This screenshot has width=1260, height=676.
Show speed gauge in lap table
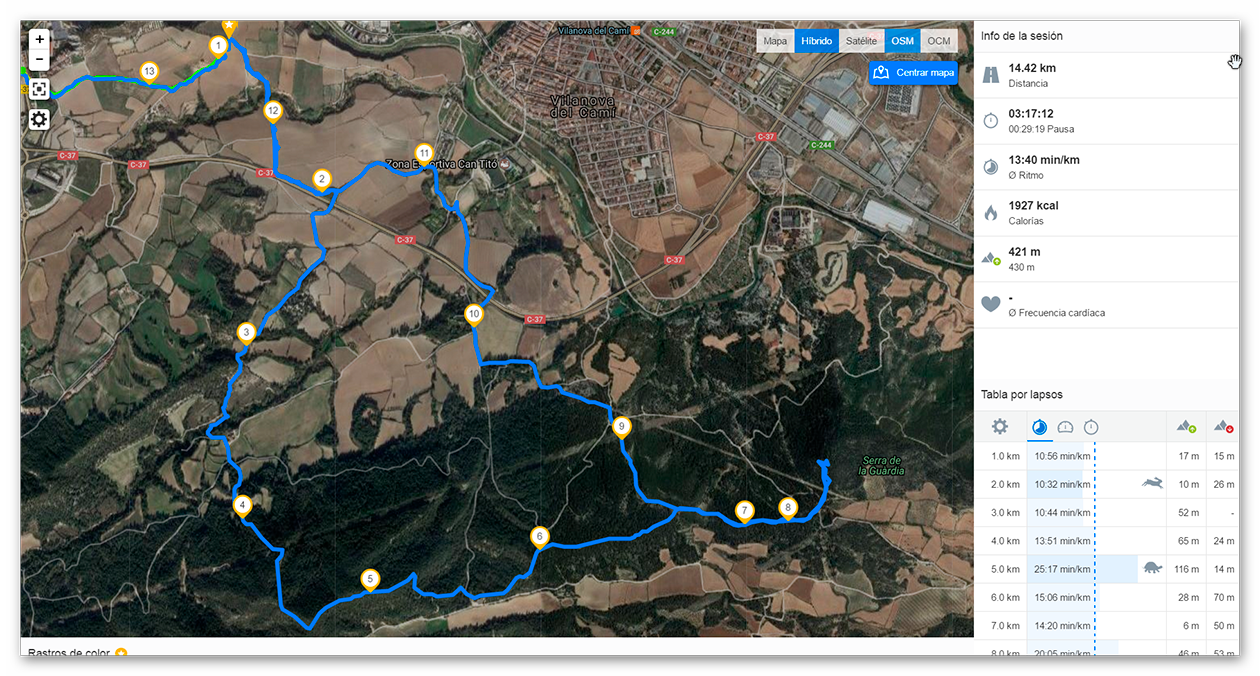pyautogui.click(x=1065, y=427)
